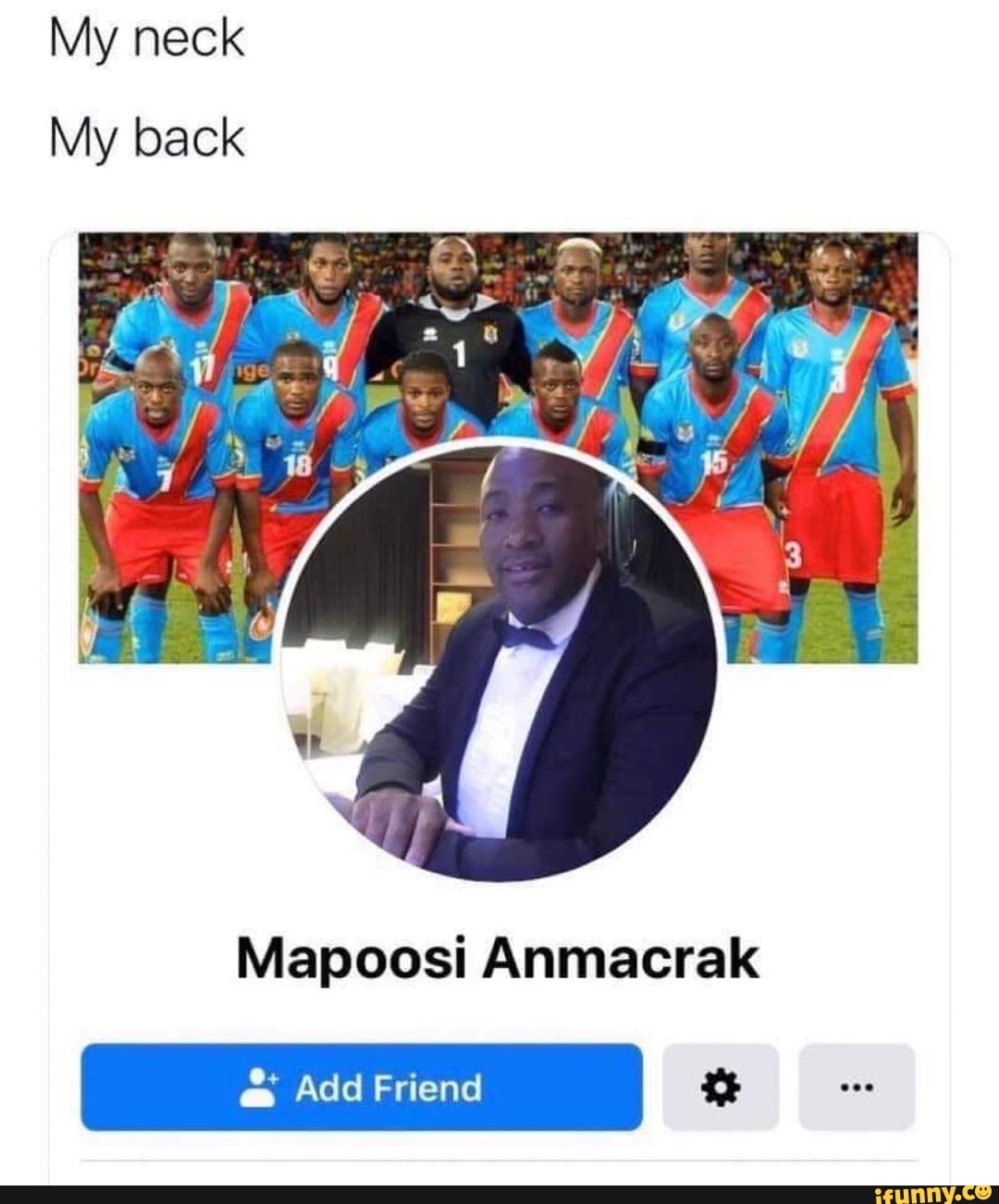Open the circular profile picture

499,661
